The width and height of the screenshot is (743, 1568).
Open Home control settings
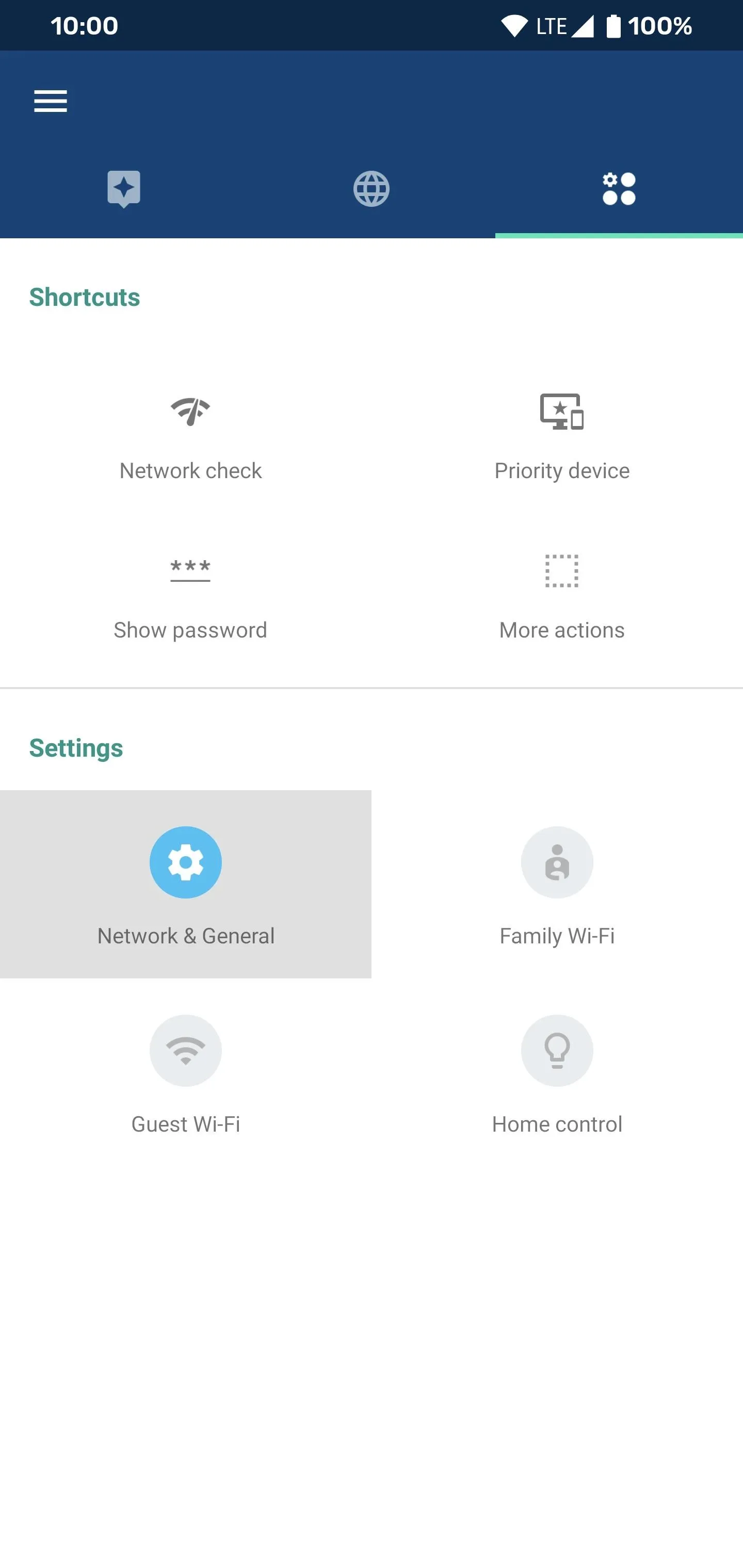click(557, 1072)
